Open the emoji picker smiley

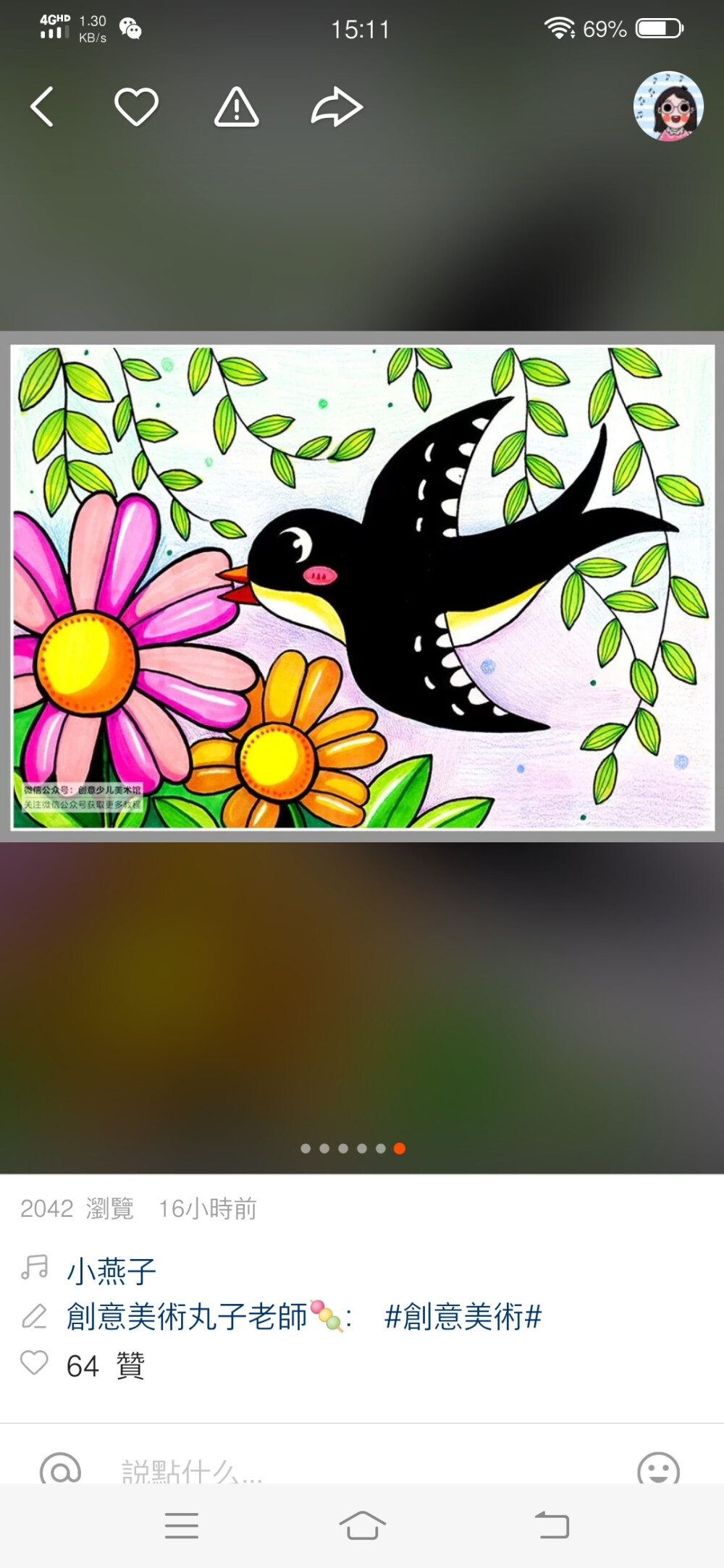point(657,1469)
